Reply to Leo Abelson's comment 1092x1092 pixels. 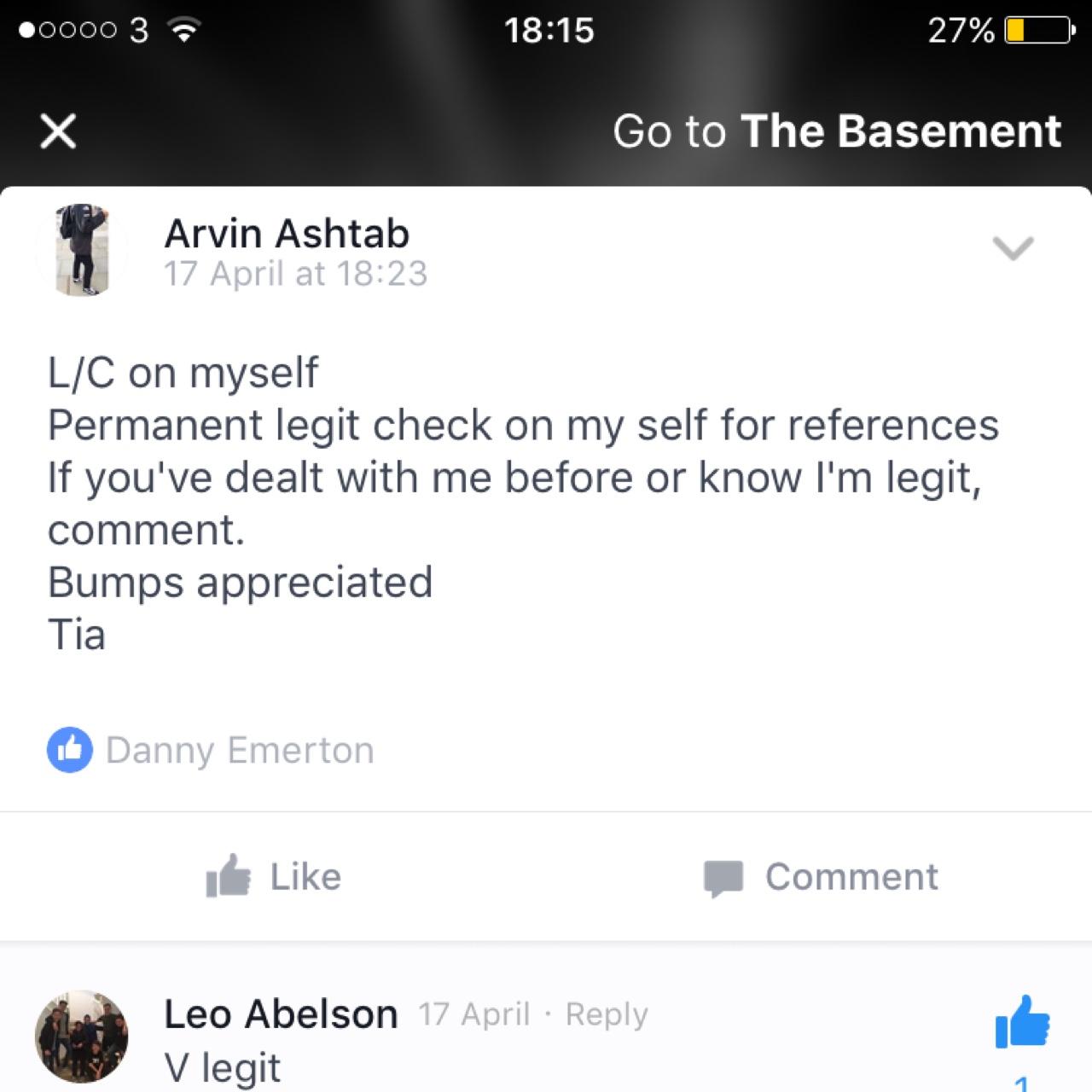tap(607, 1014)
